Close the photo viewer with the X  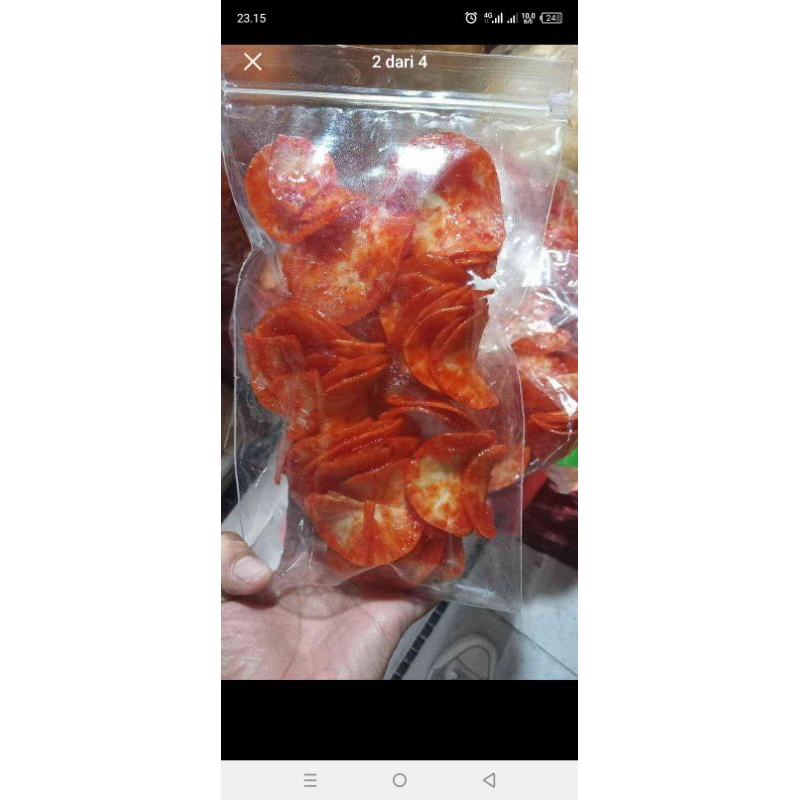253,62
